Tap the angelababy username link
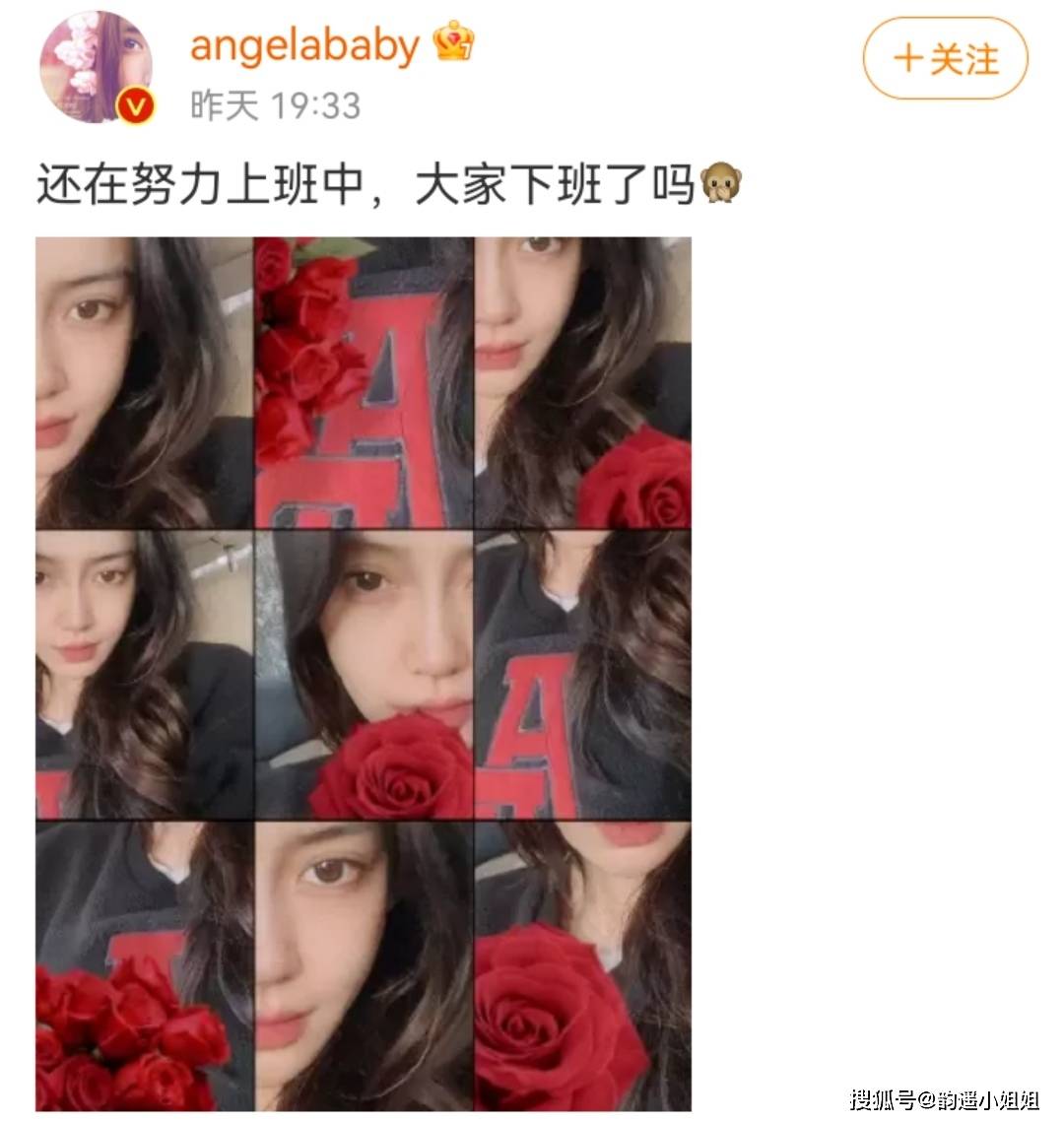Screen dimensions: 1064x1123 303,45
